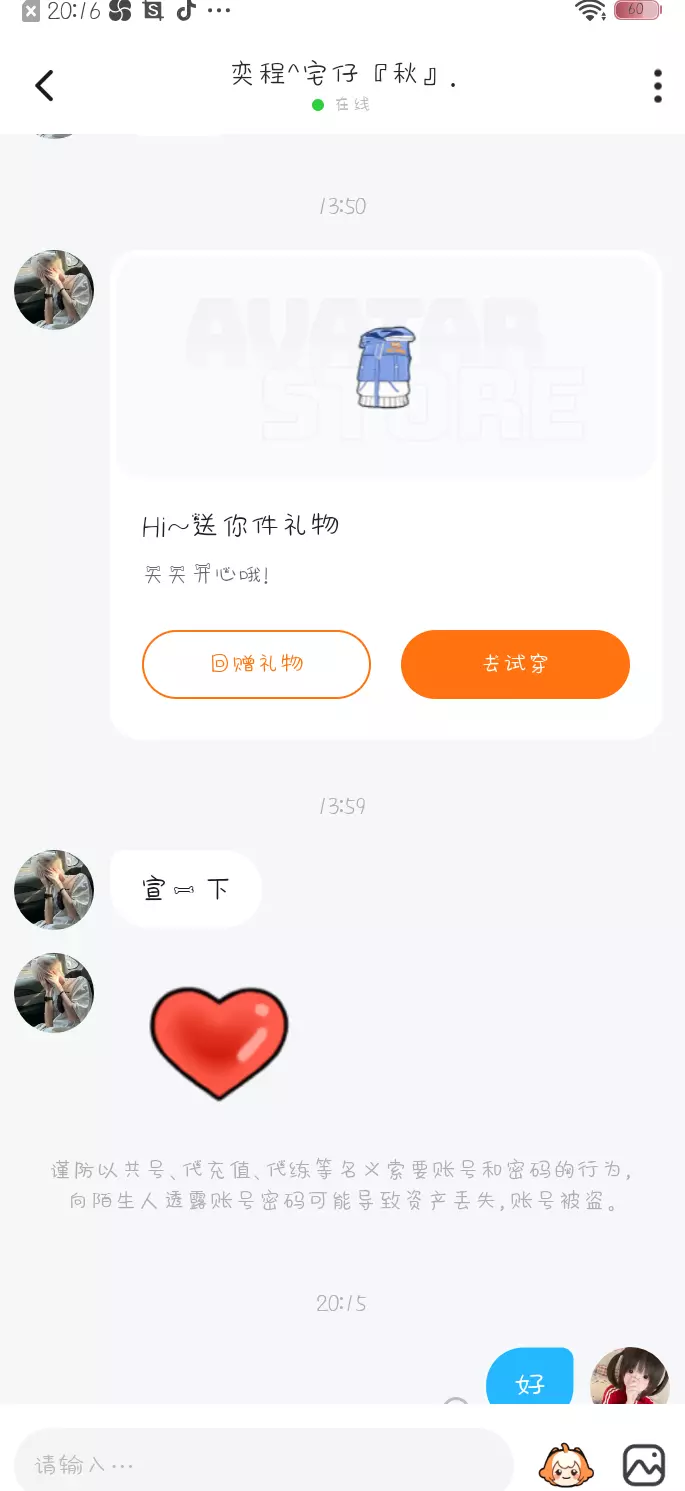Viewport: 685px width, 1491px height.
Task: Focus the 请输入 message field
Action: (x=262, y=1465)
